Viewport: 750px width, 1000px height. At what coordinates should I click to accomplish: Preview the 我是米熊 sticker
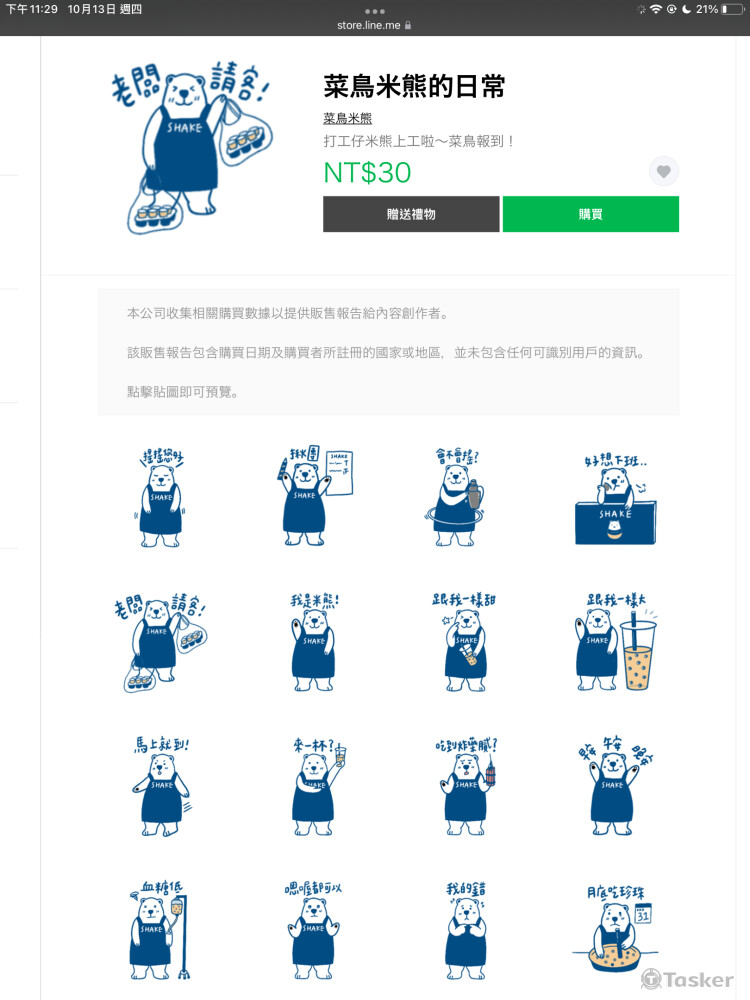315,642
